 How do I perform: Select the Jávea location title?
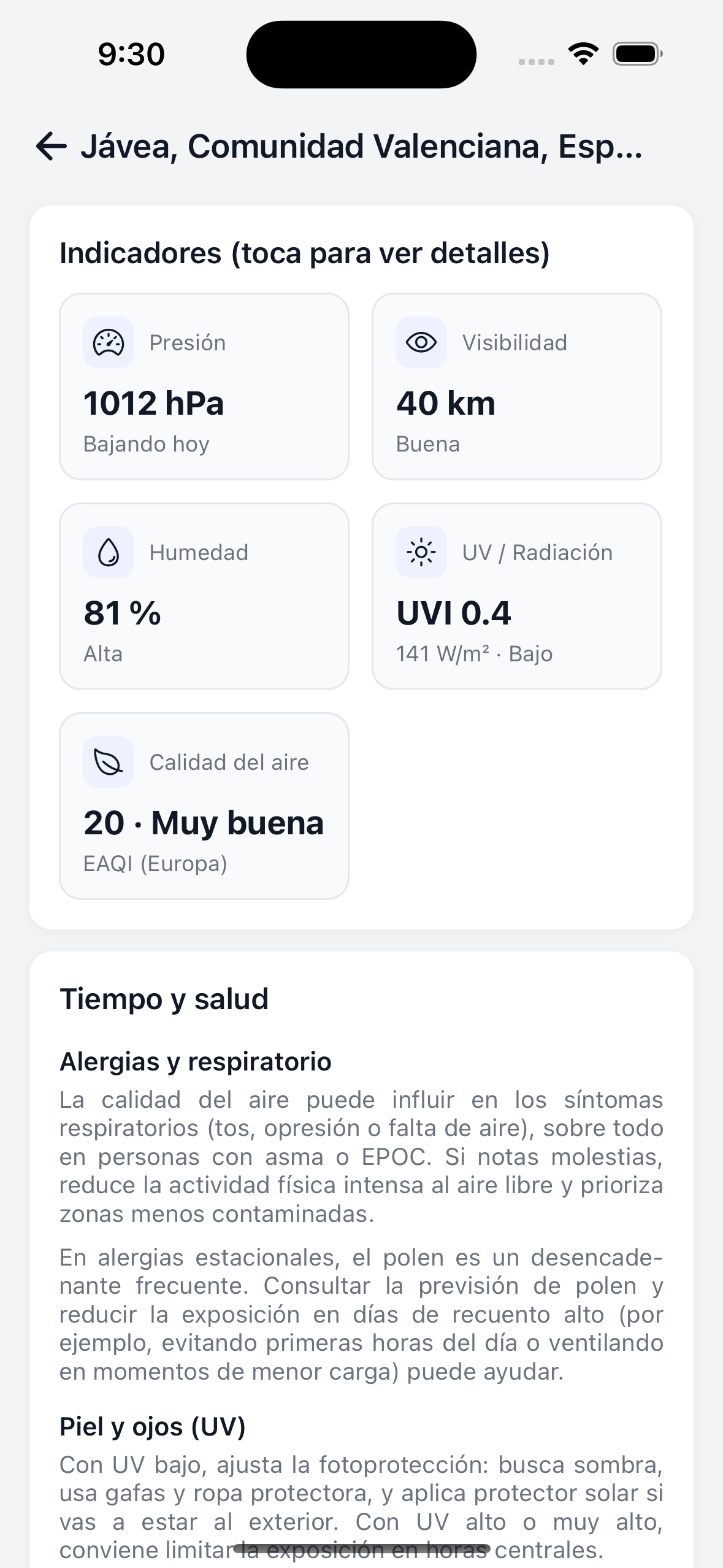(x=362, y=147)
